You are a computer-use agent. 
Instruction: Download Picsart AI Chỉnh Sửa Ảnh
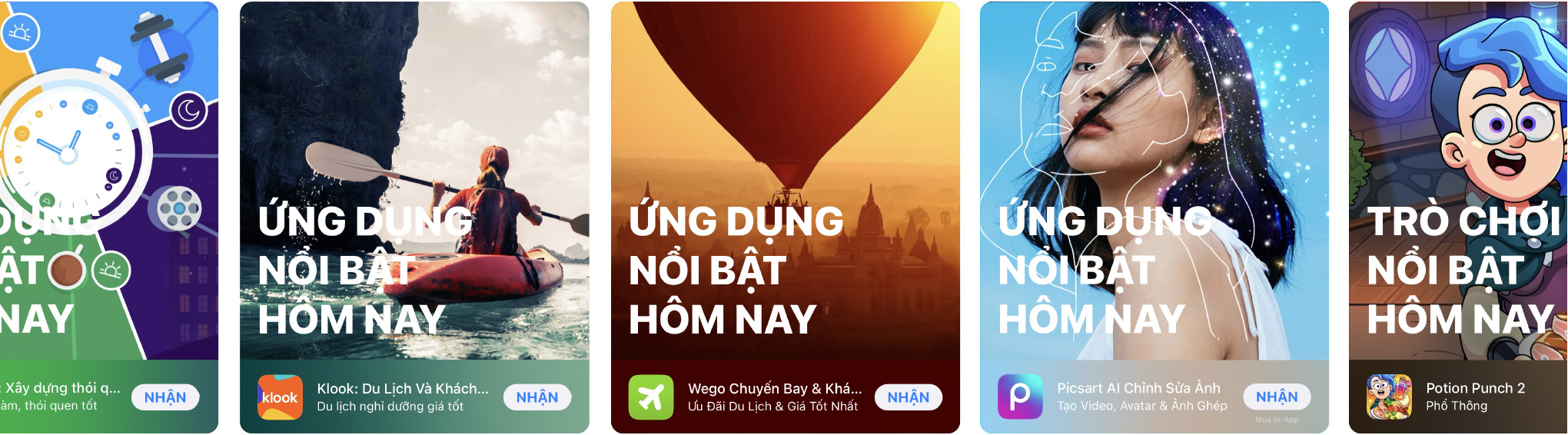(x=1277, y=397)
